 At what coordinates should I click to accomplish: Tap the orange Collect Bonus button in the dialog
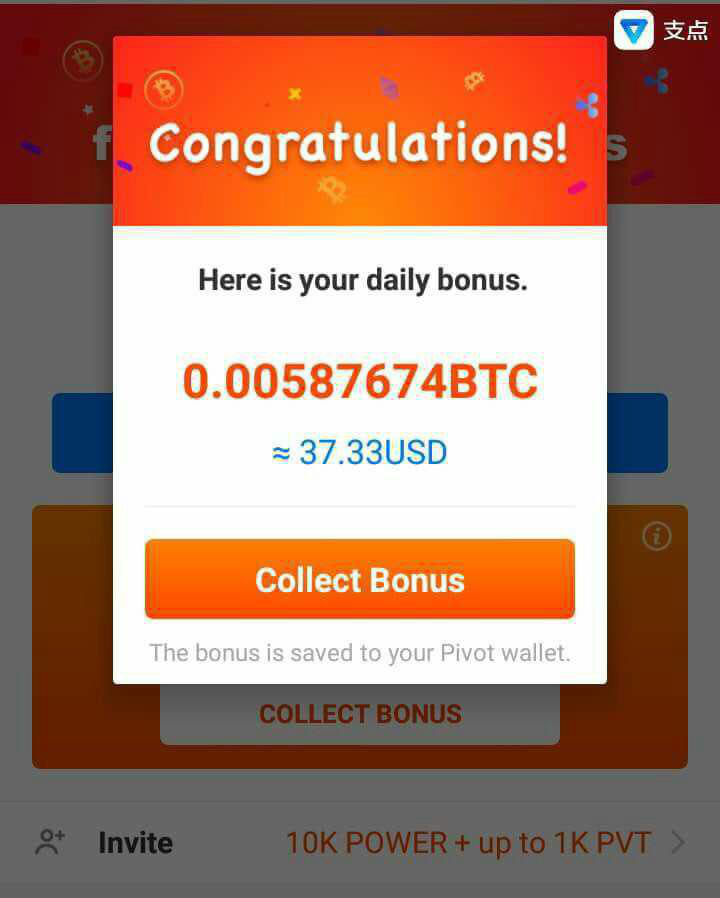360,579
